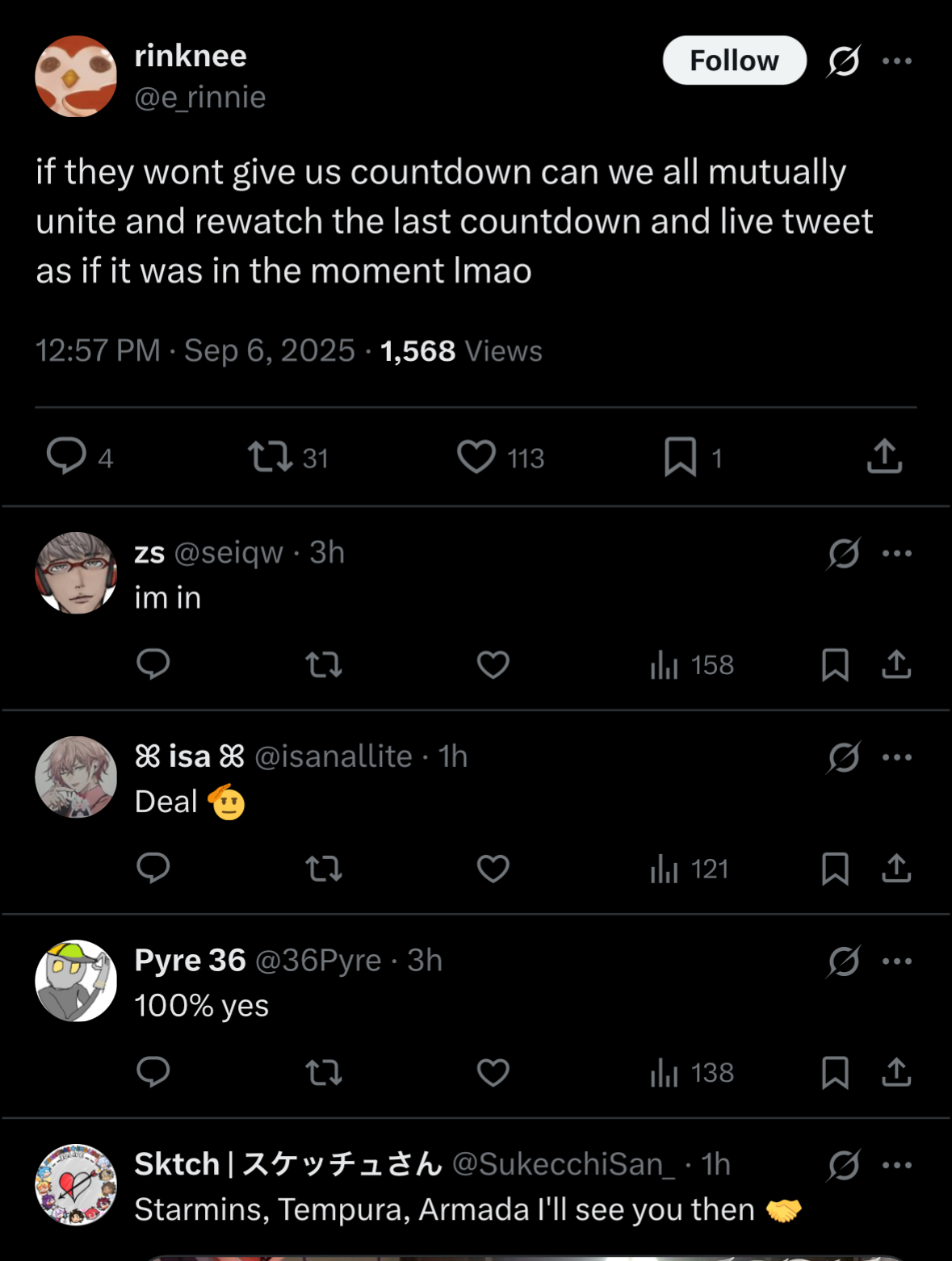Screen dimensions: 952x1261
Task: Follow the rinknee account
Action: click(x=734, y=61)
